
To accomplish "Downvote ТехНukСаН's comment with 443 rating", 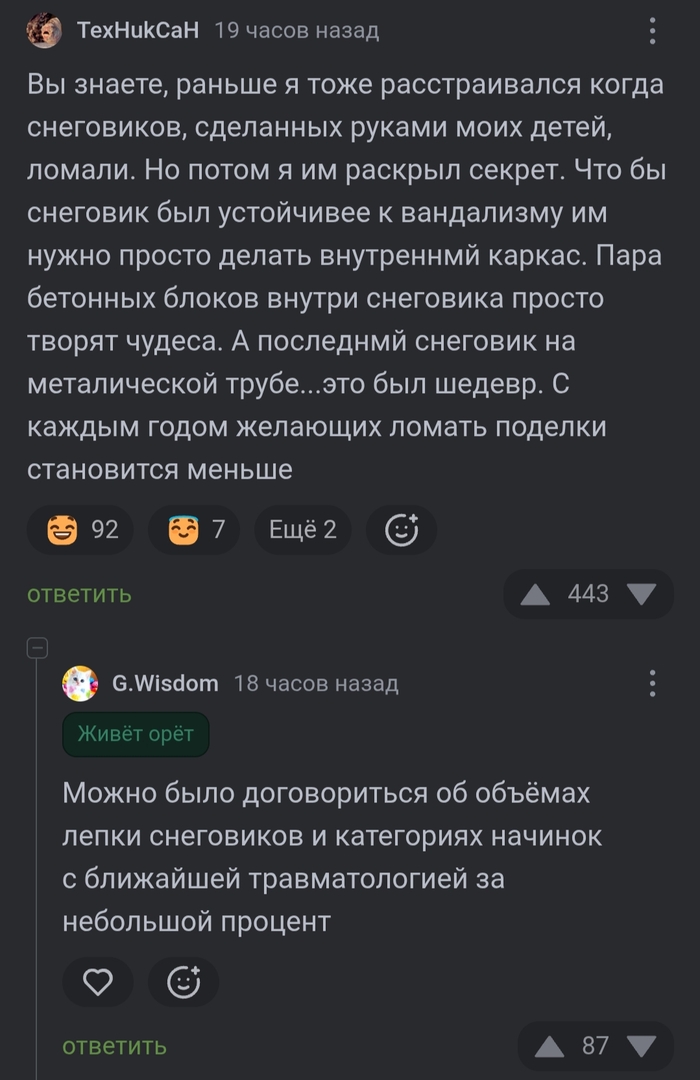I will (x=640, y=594).
